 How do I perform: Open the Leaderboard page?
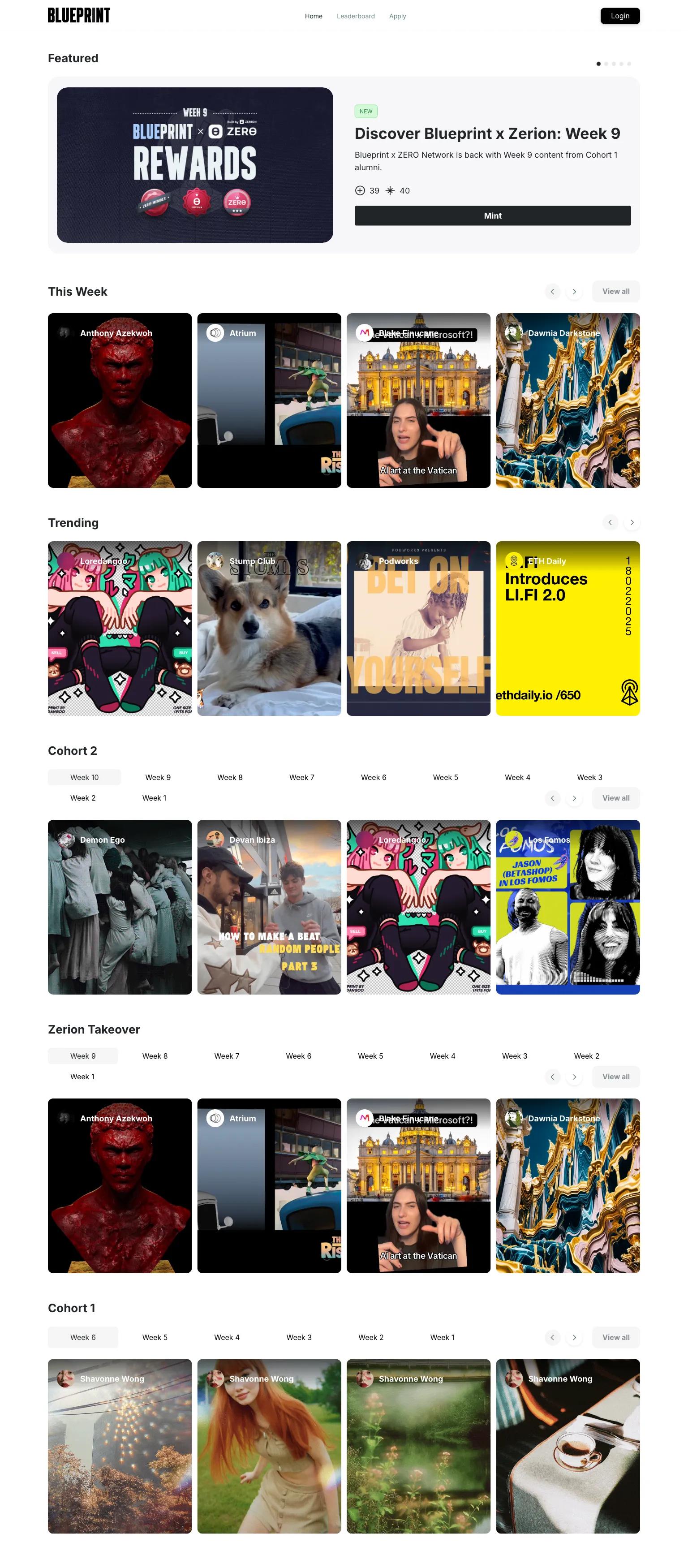[x=356, y=17]
